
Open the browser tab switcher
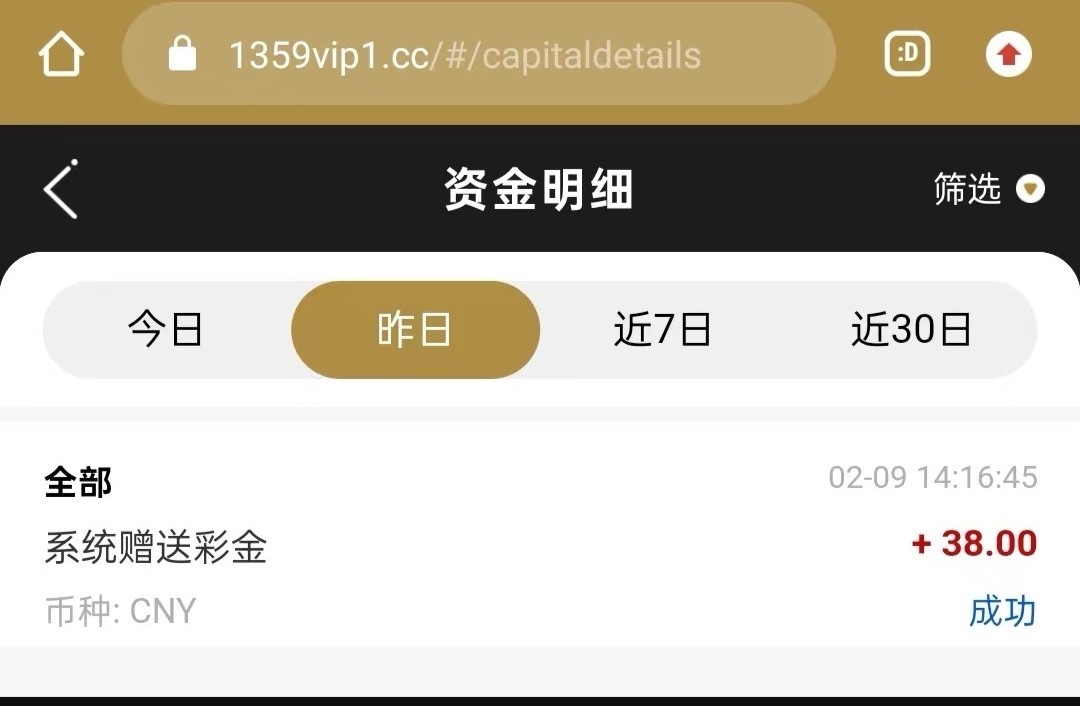pyautogui.click(x=907, y=55)
